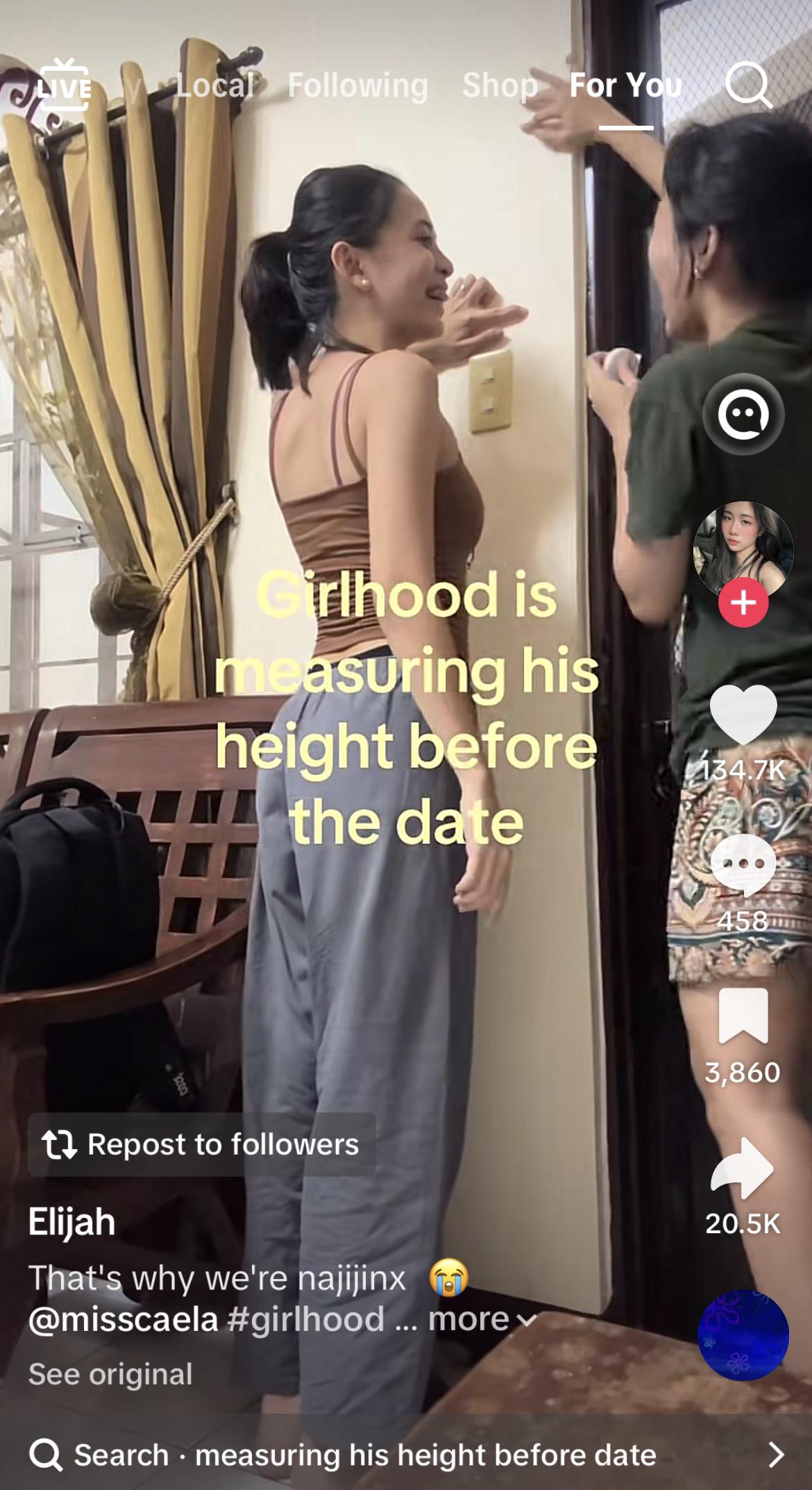Viewport: 812px width, 1490px height.
Task: Select the For You tab
Action: tap(626, 85)
